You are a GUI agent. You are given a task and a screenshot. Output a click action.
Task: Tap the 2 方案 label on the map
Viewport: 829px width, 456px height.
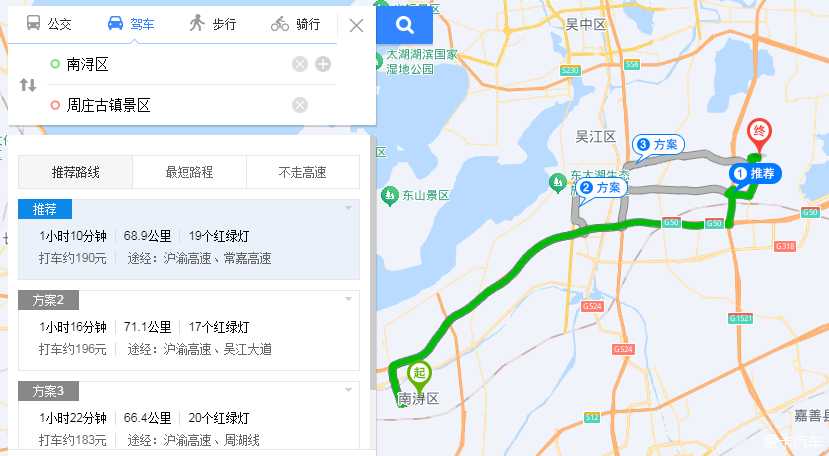pyautogui.click(x=600, y=187)
